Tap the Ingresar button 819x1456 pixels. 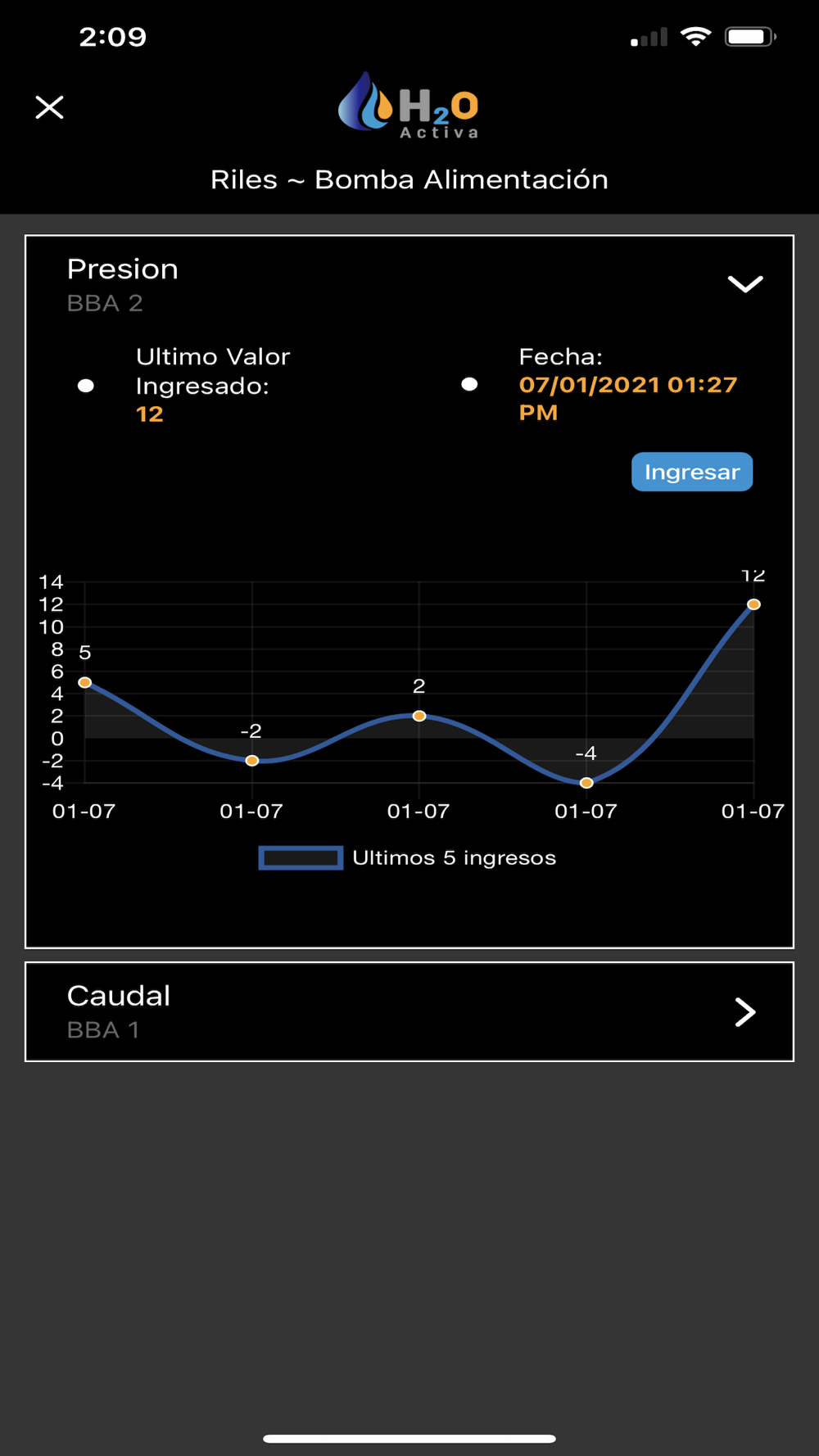point(691,472)
